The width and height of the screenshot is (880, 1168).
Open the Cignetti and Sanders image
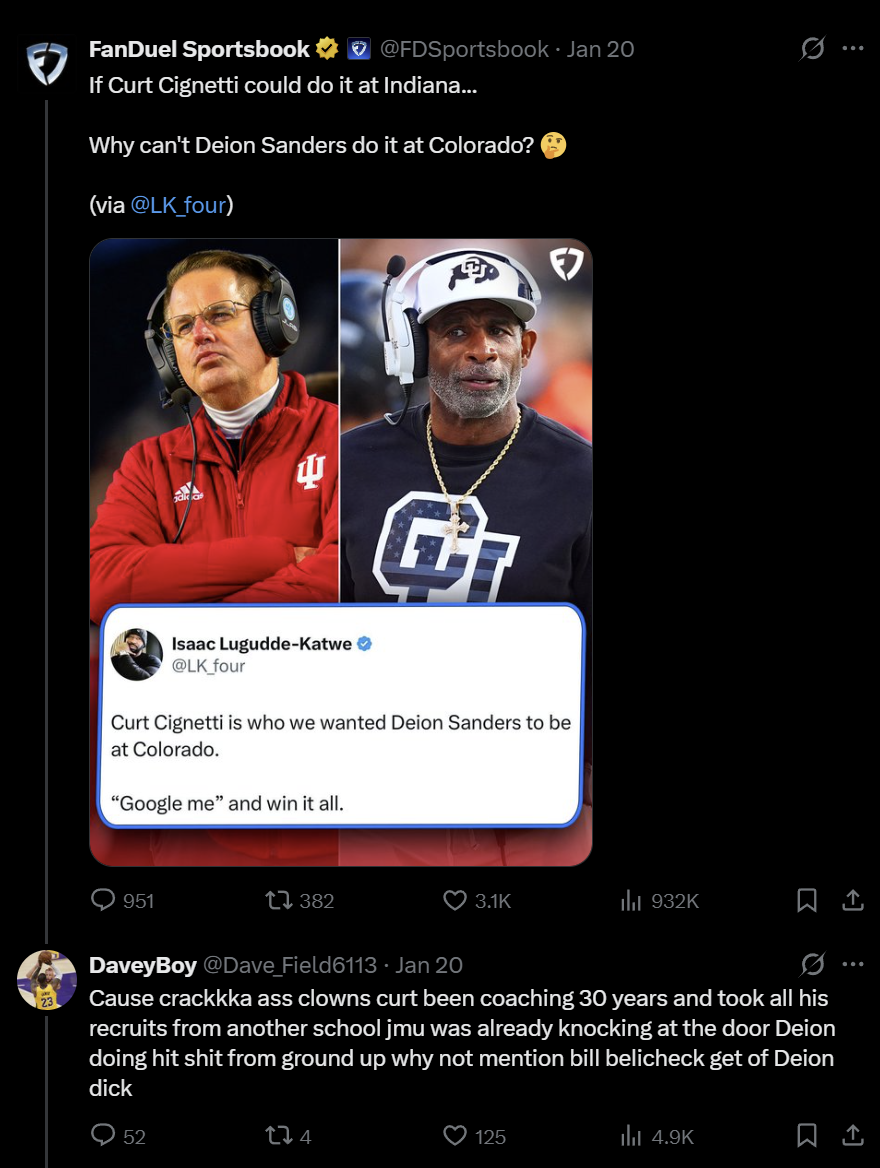coord(341,552)
